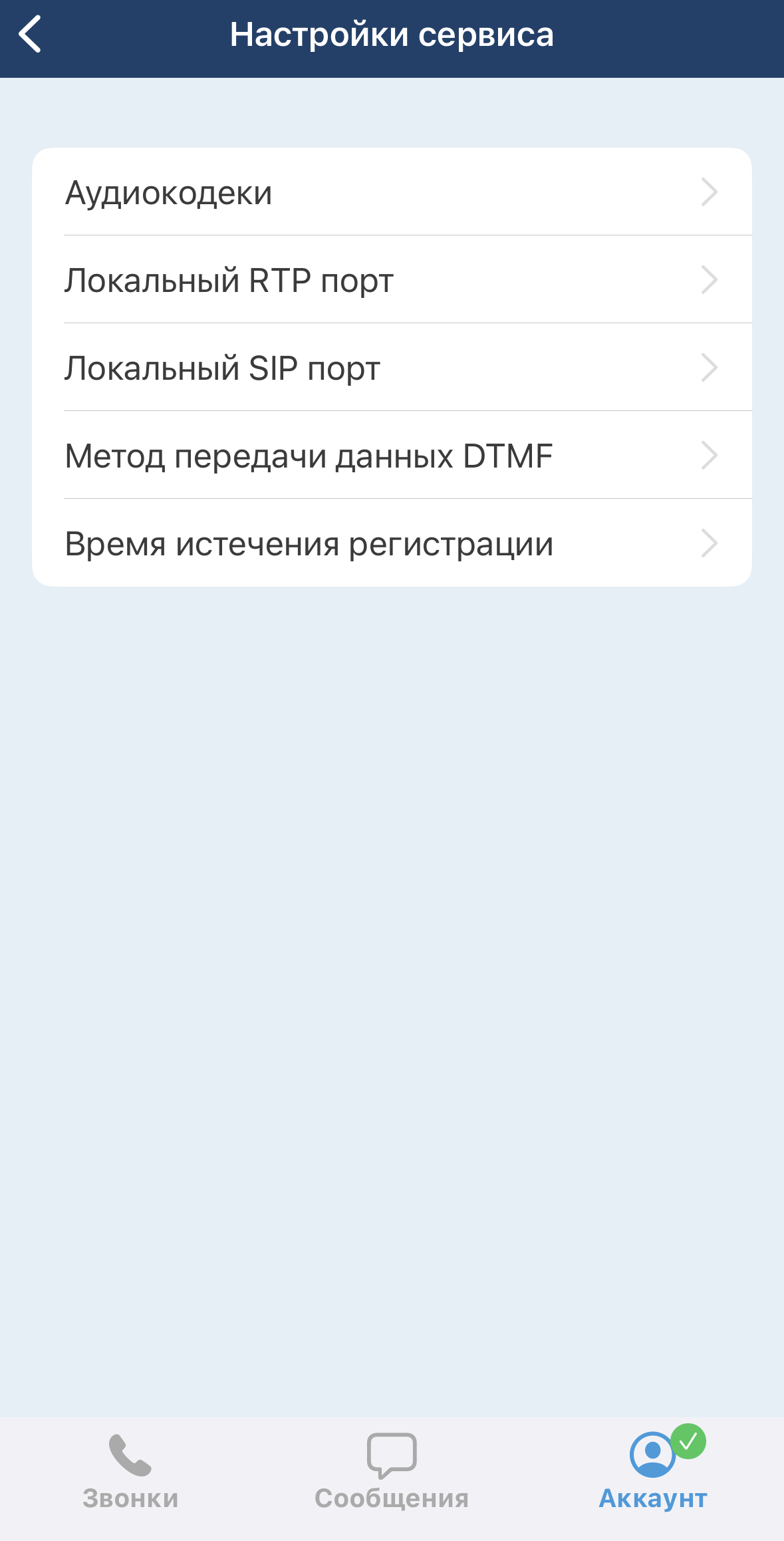Open Аудиокодеки settings
This screenshot has width=784, height=1541.
pyautogui.click(x=392, y=192)
